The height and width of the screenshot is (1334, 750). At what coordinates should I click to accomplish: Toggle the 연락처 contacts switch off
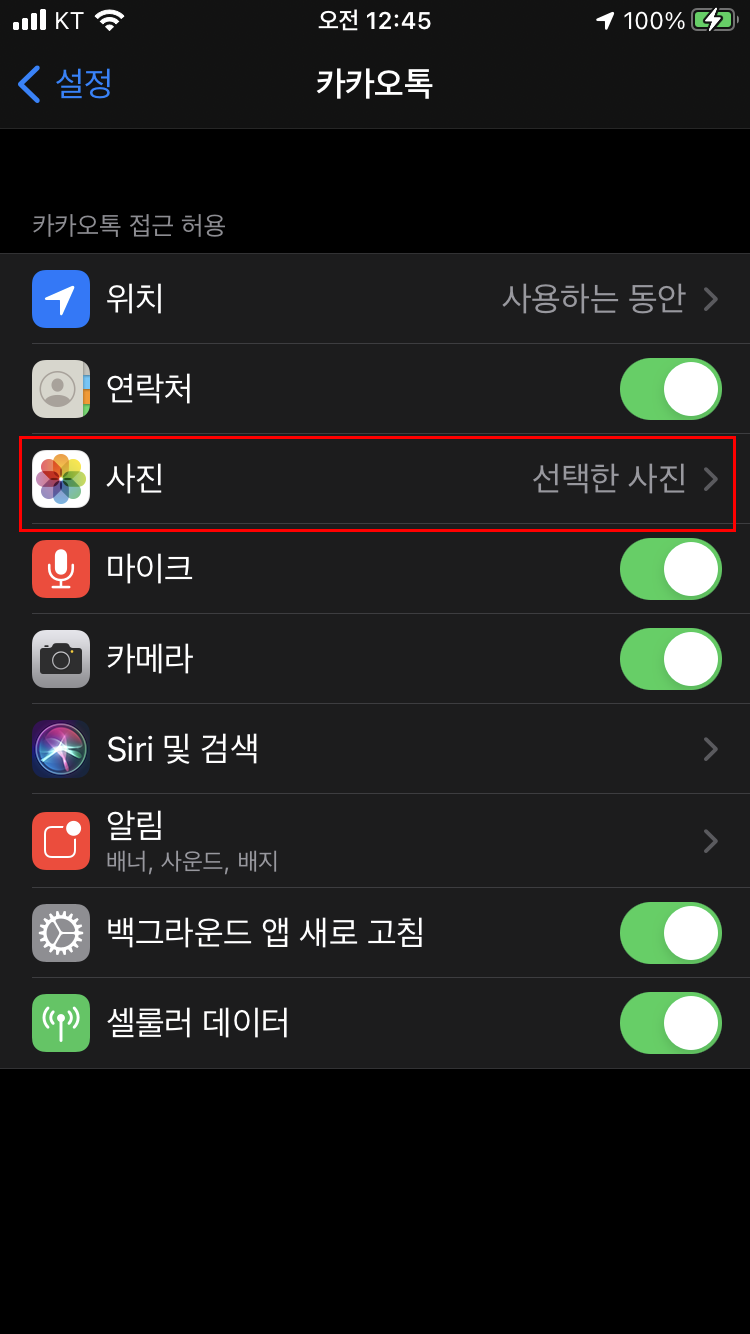[670, 389]
